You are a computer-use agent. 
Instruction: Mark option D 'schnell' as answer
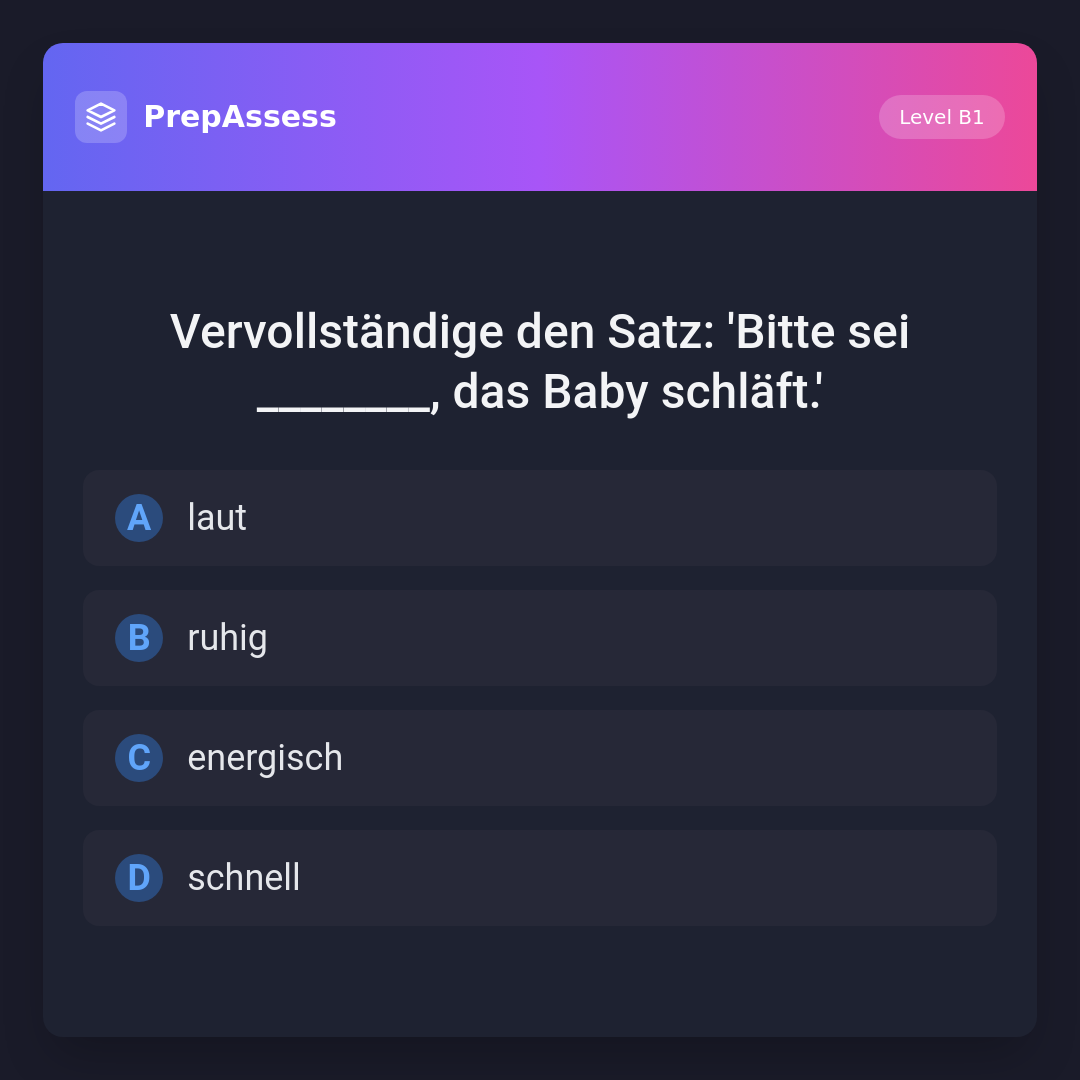pos(540,878)
